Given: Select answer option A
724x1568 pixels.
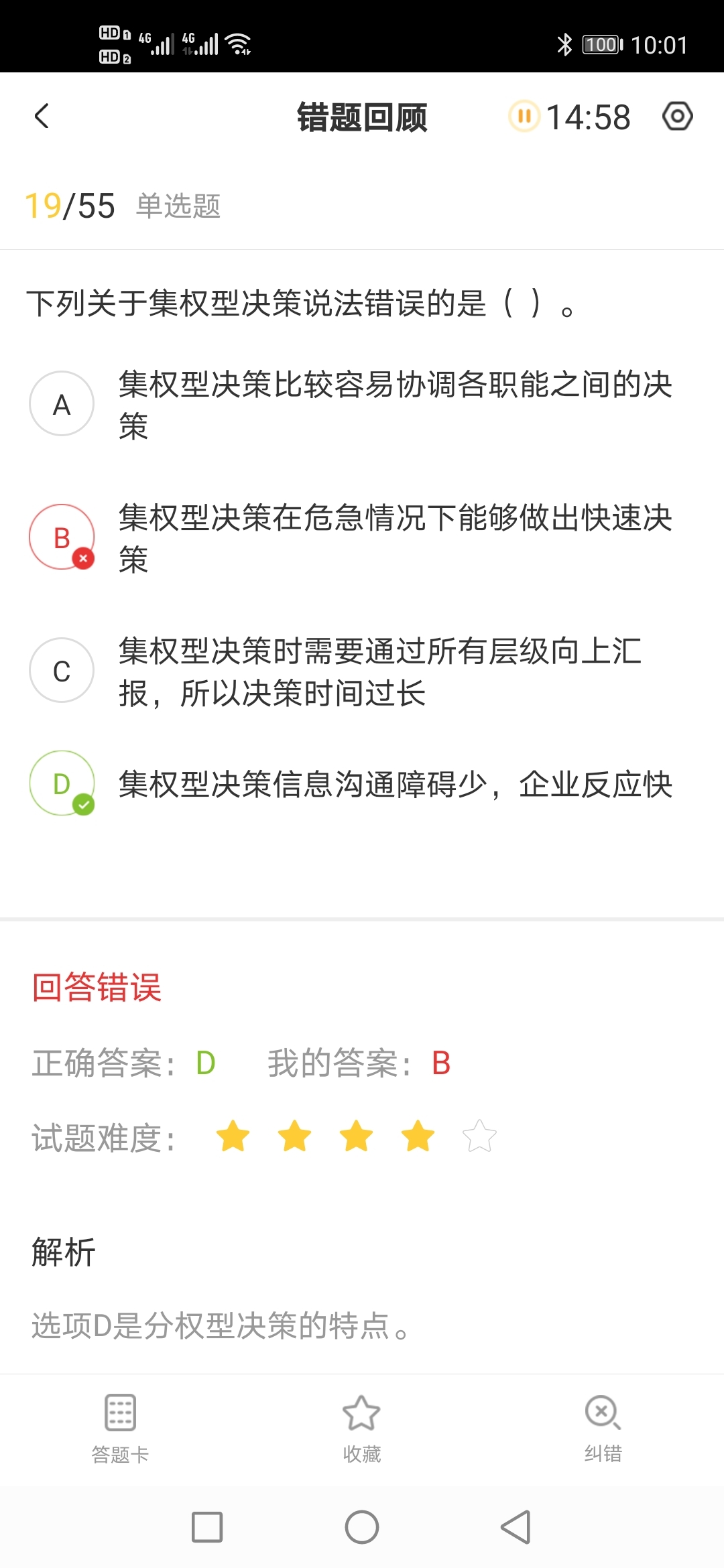Looking at the screenshot, I should (x=62, y=404).
